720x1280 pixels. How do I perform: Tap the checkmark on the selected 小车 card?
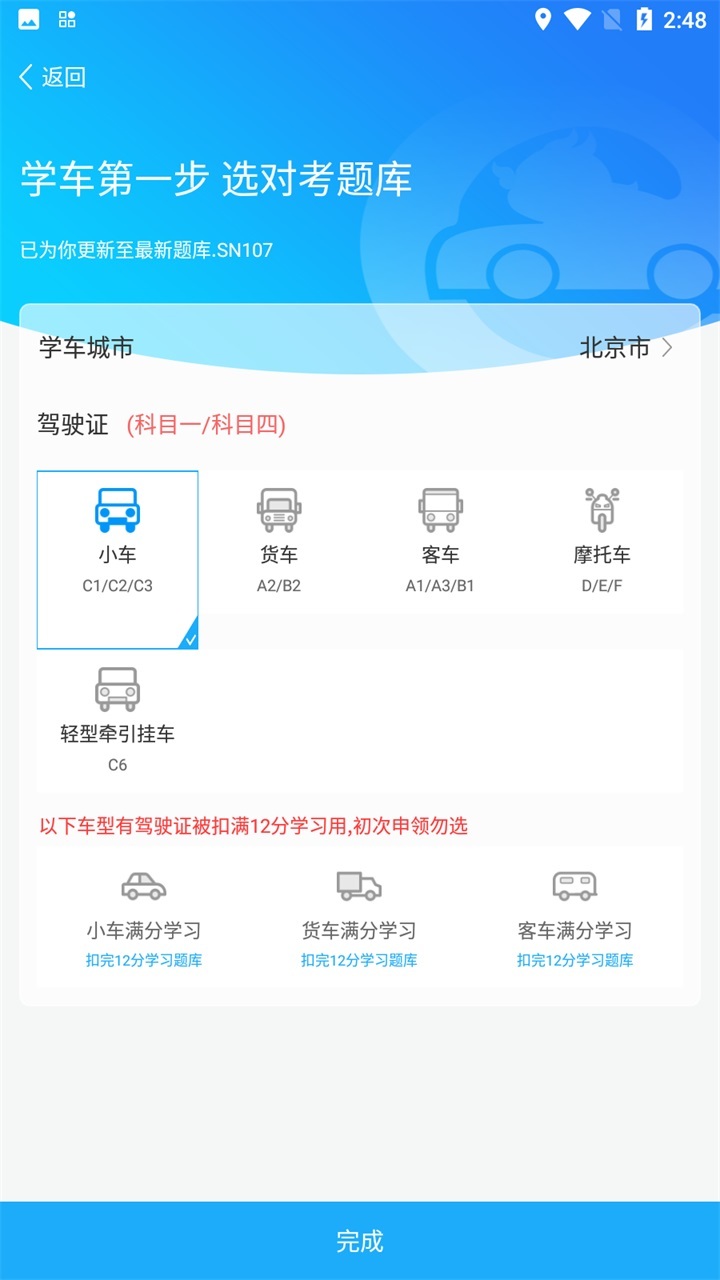click(190, 636)
